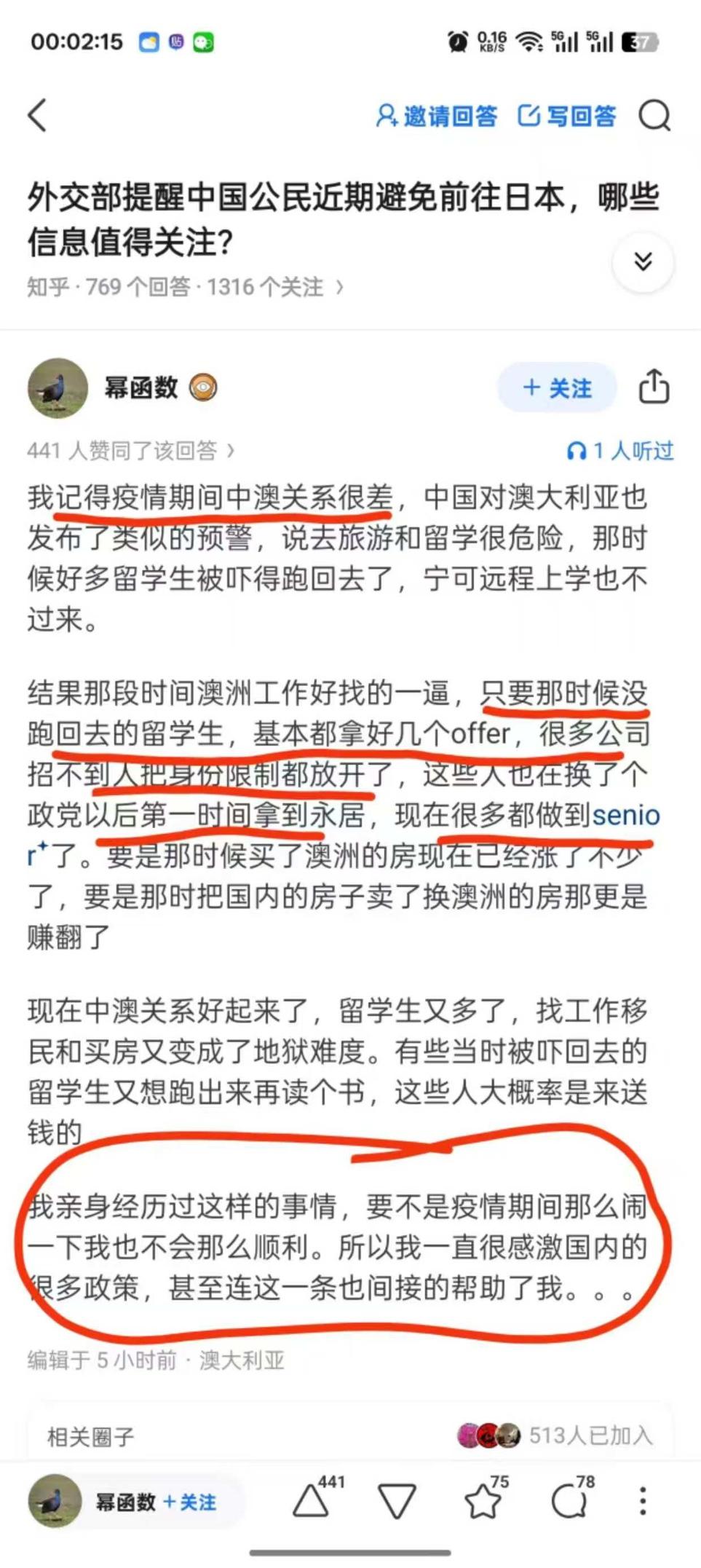Open the 78 comments

(x=569, y=1500)
